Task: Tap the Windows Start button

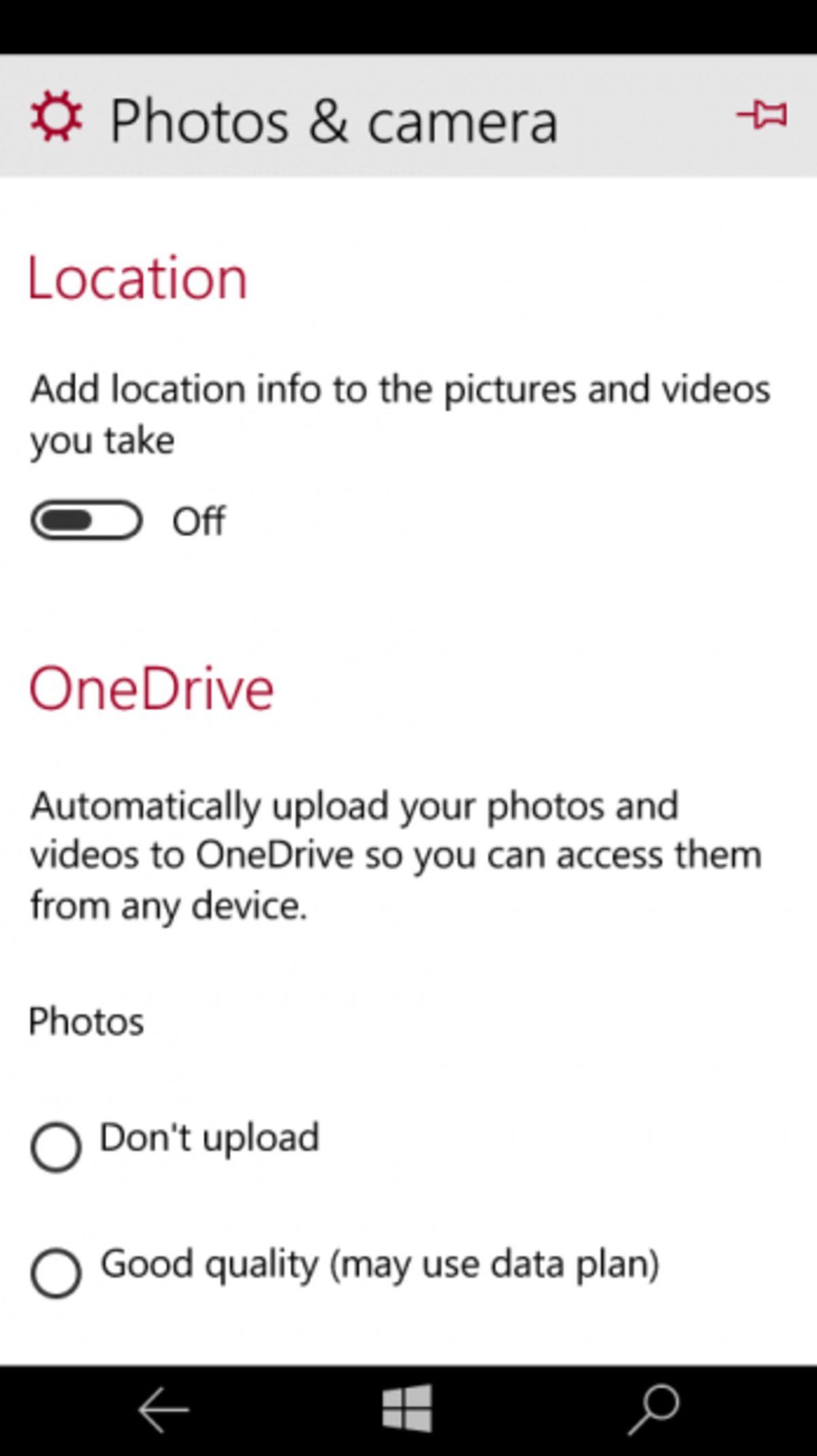Action: tap(407, 1408)
